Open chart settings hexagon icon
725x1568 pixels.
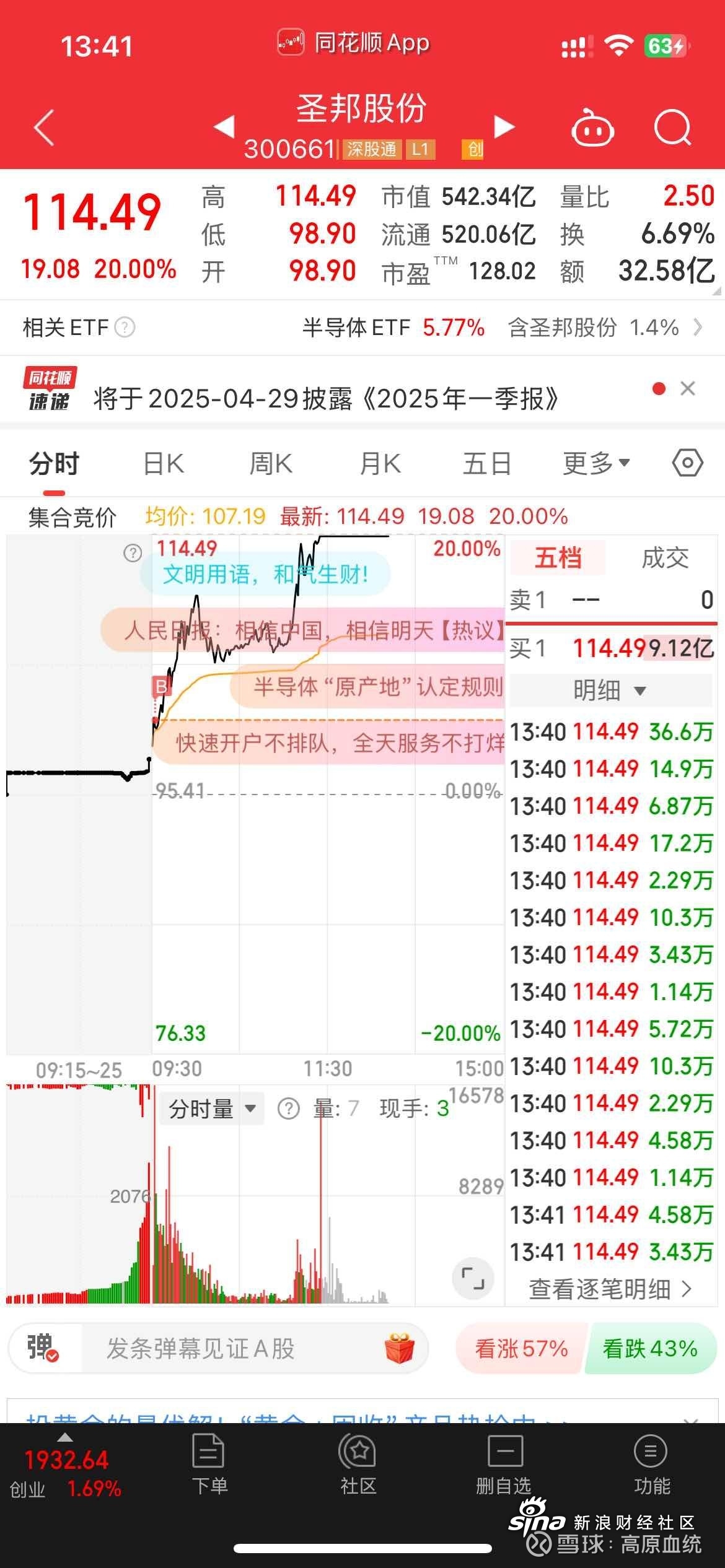pos(688,463)
